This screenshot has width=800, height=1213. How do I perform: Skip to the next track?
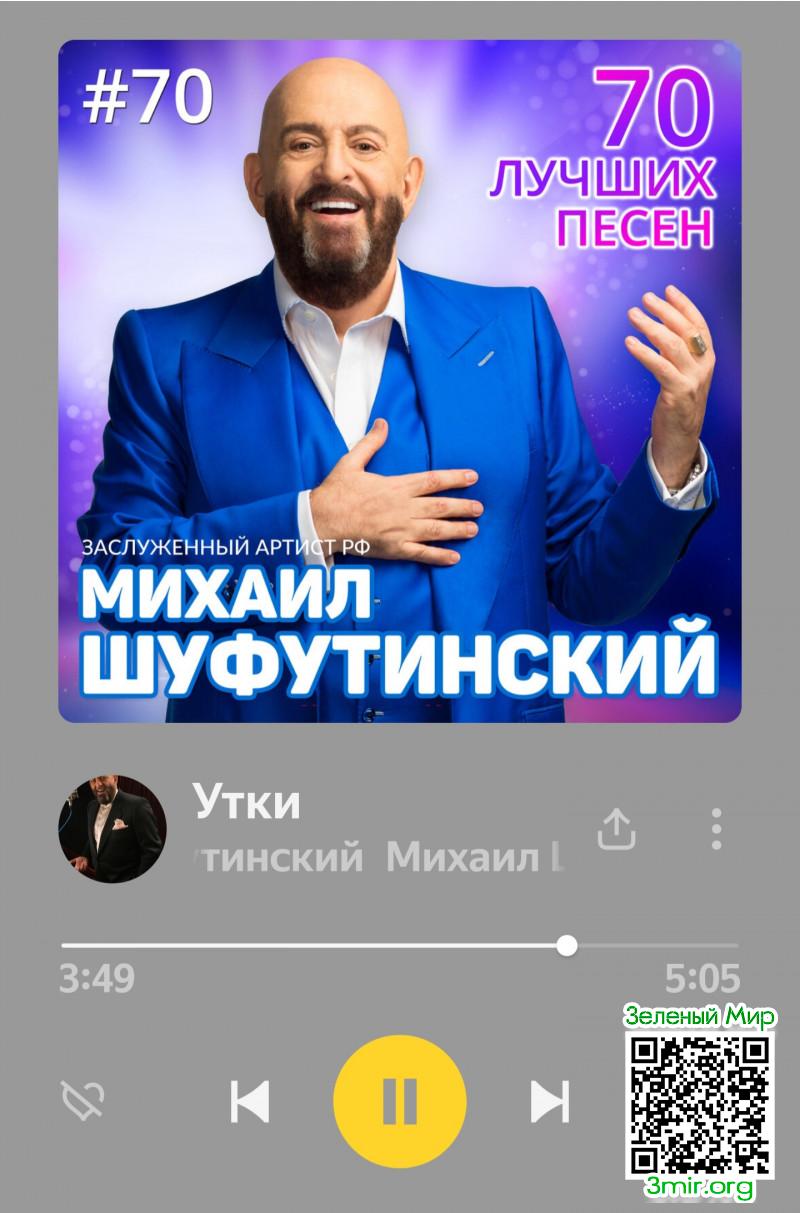(549, 1102)
